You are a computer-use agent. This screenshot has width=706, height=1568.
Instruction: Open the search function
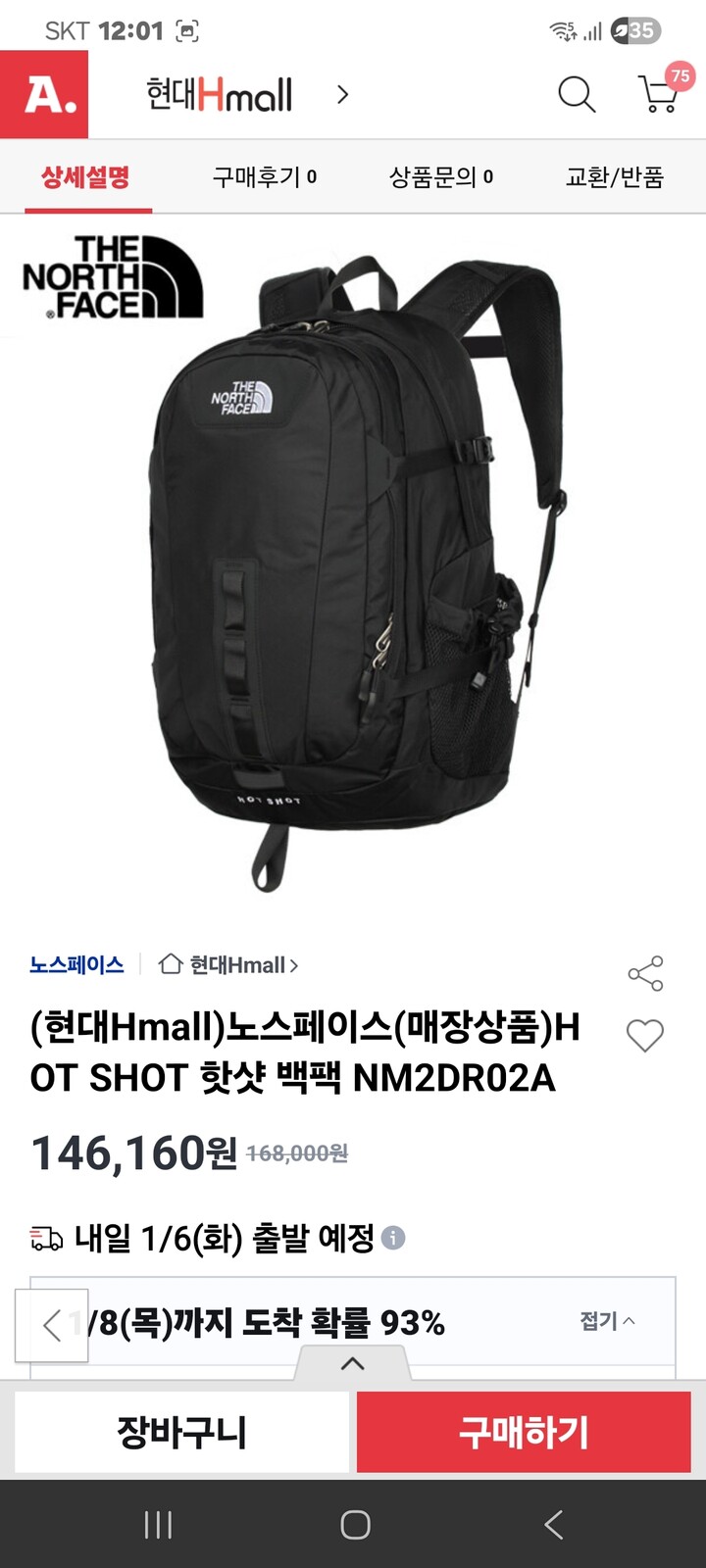click(577, 94)
